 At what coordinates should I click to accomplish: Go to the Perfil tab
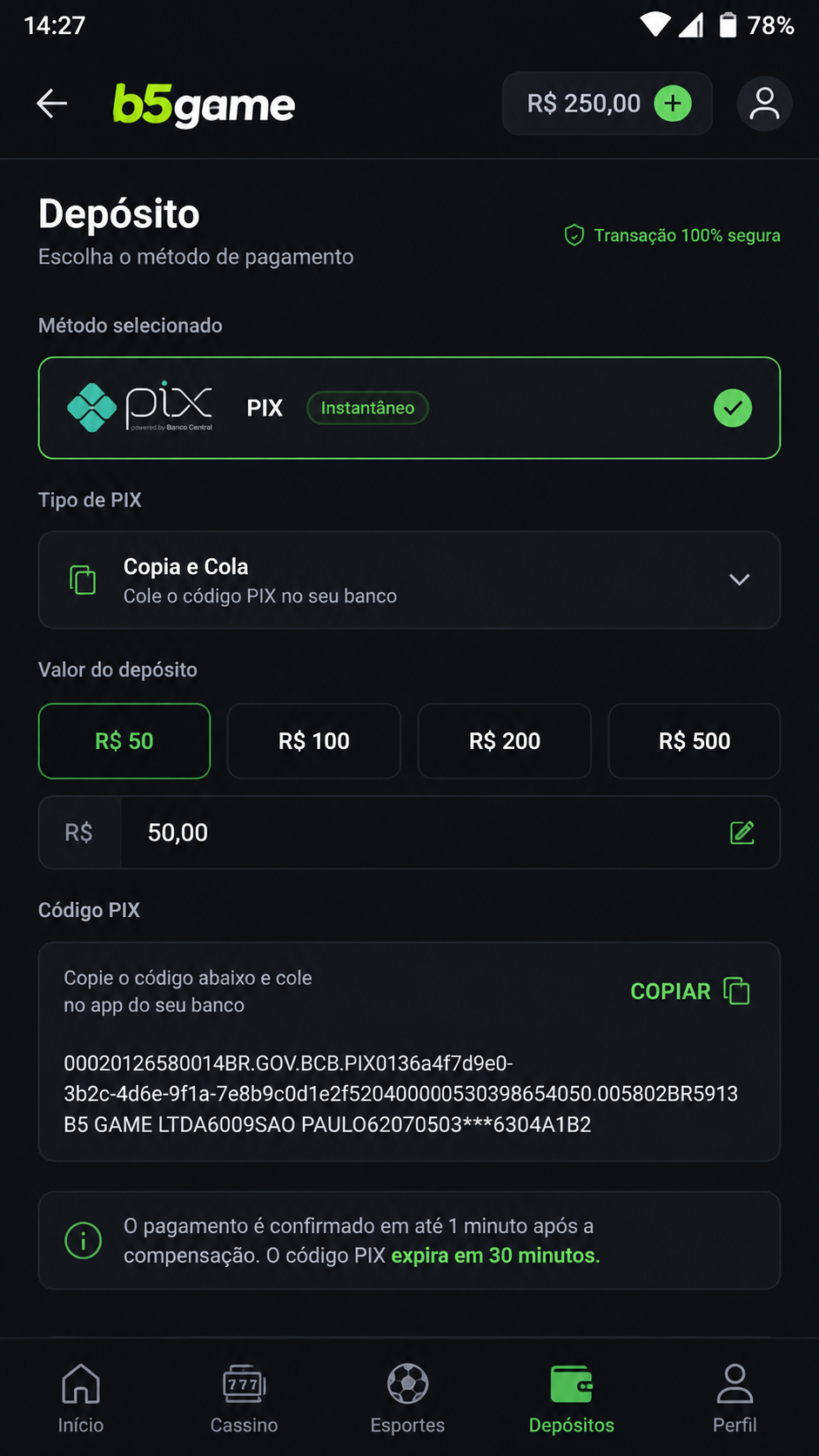735,1399
